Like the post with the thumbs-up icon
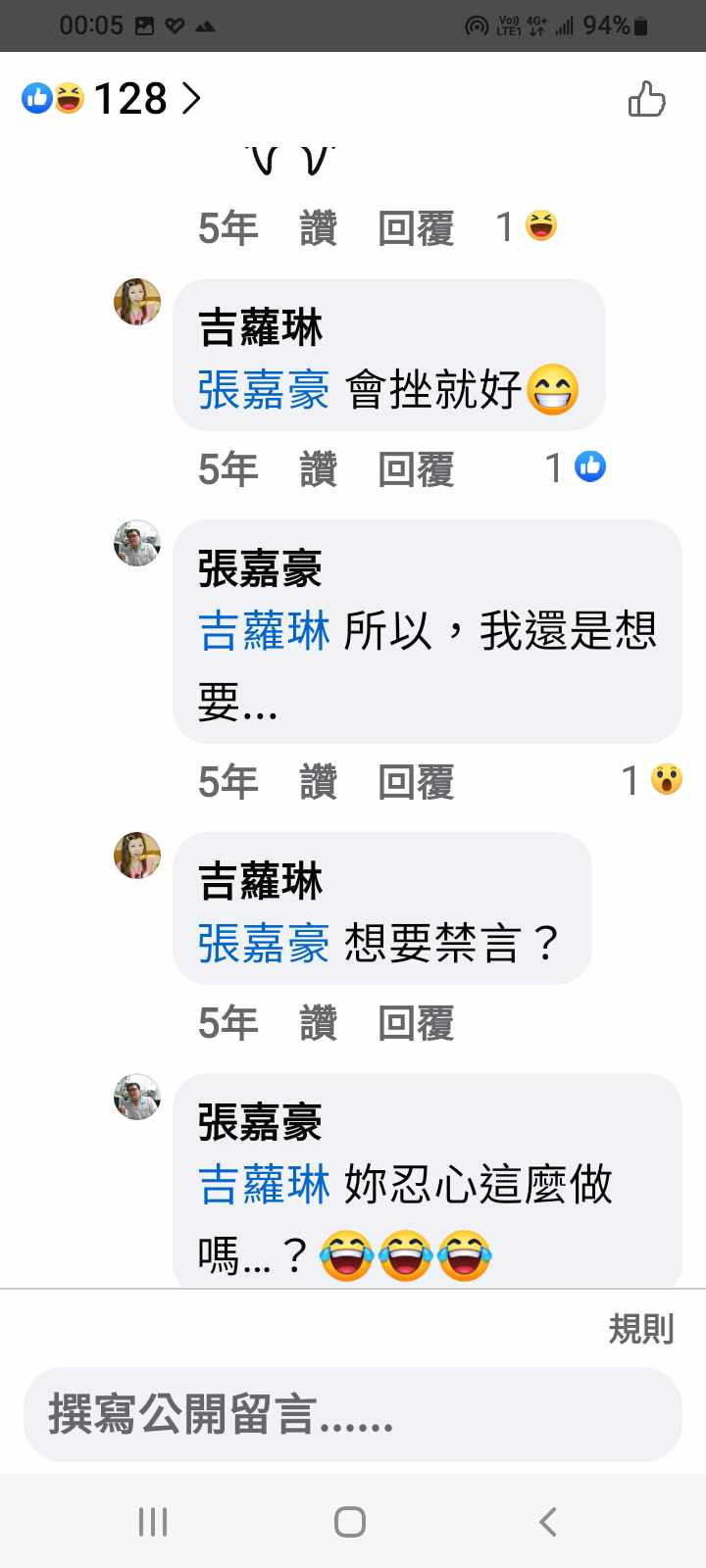 647,99
